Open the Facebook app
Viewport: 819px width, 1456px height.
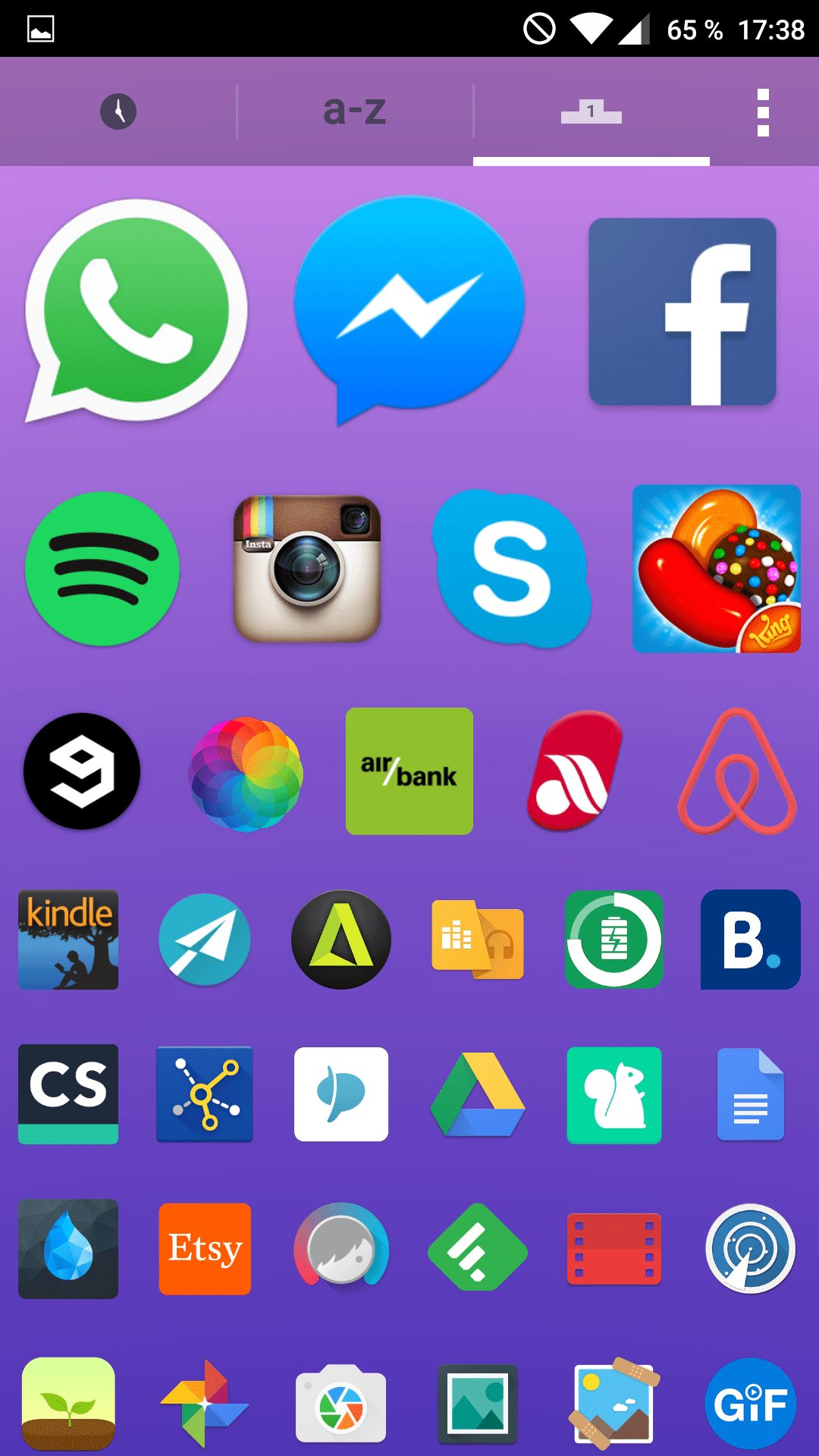tap(682, 312)
